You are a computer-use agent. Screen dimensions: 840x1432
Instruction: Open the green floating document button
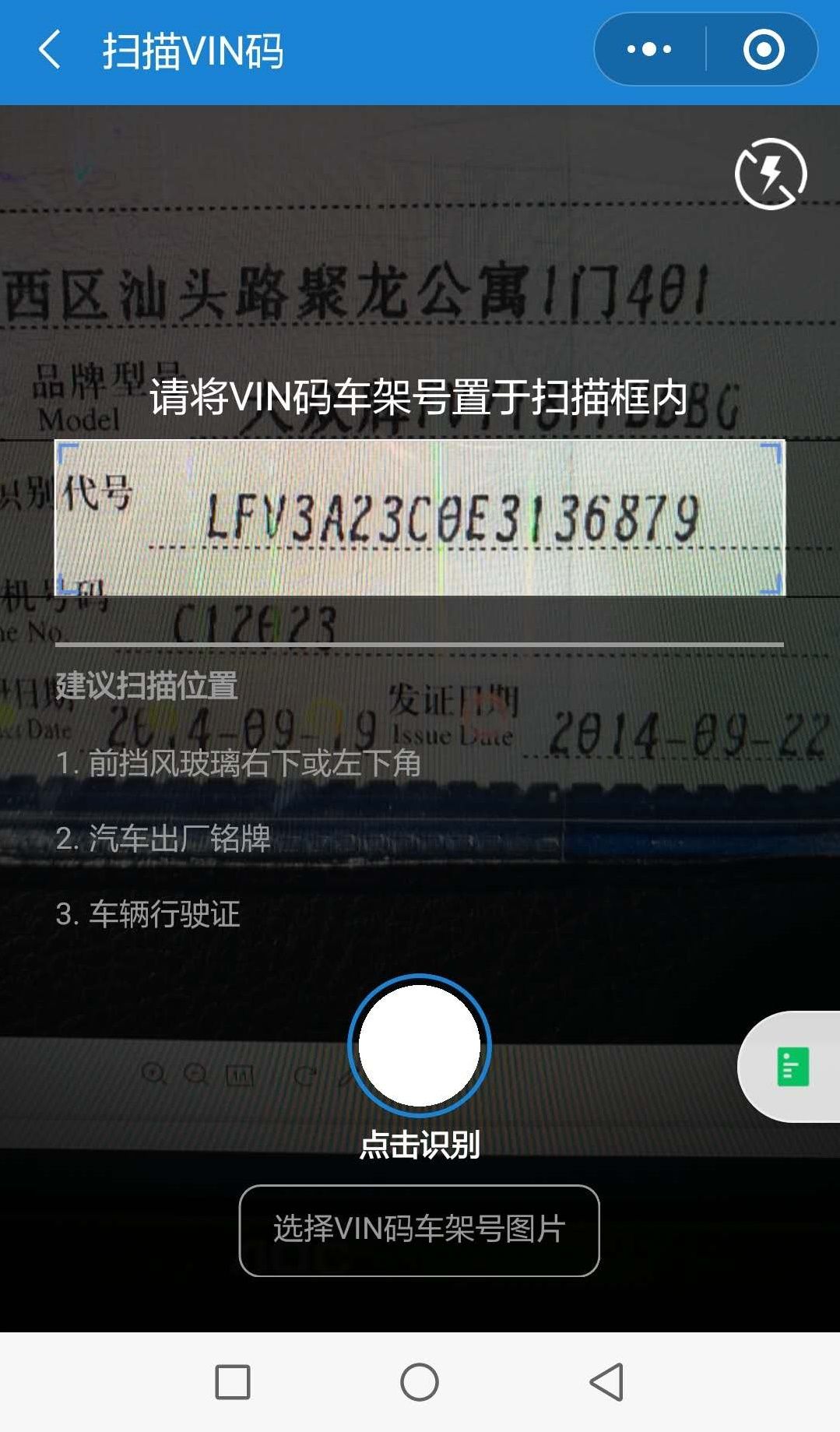click(793, 1067)
